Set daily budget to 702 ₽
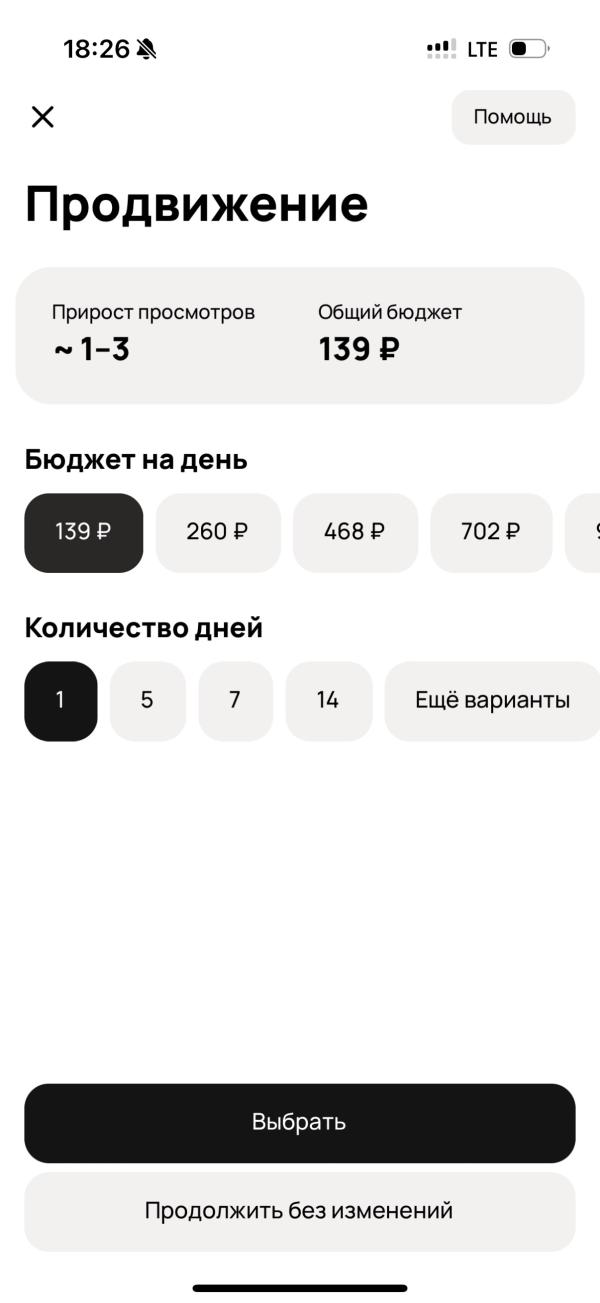Image resolution: width=600 pixels, height=1303 pixels. coord(490,532)
